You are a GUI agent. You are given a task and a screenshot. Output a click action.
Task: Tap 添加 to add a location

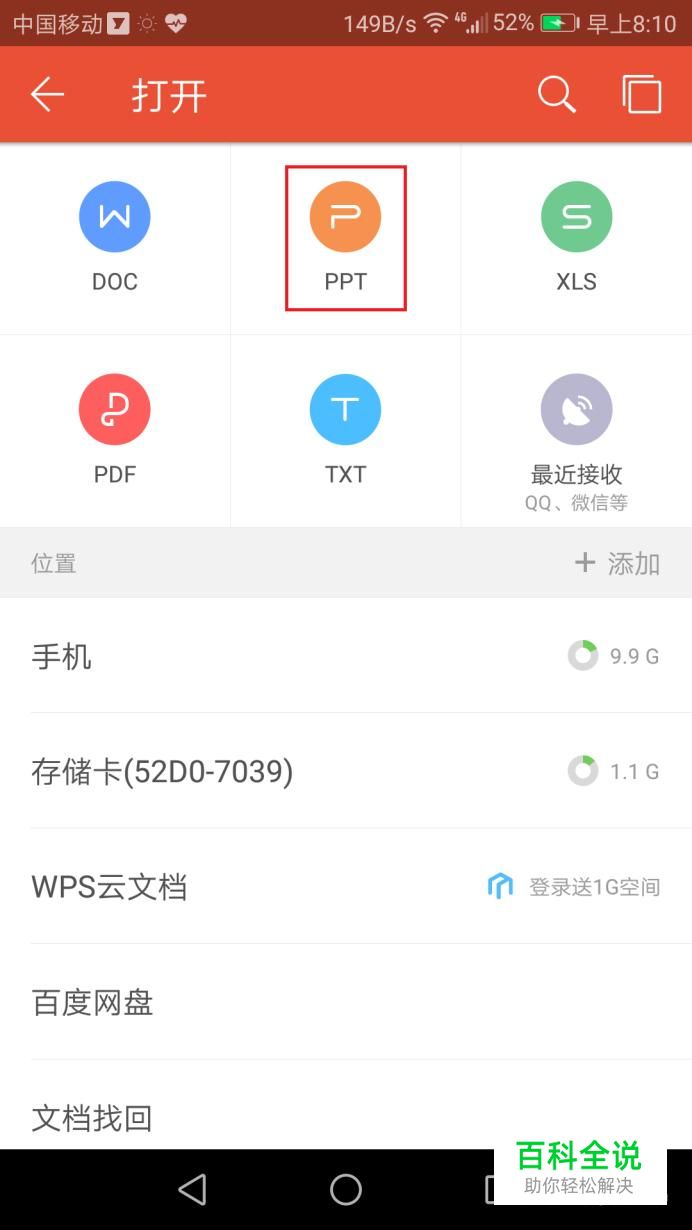(x=617, y=563)
